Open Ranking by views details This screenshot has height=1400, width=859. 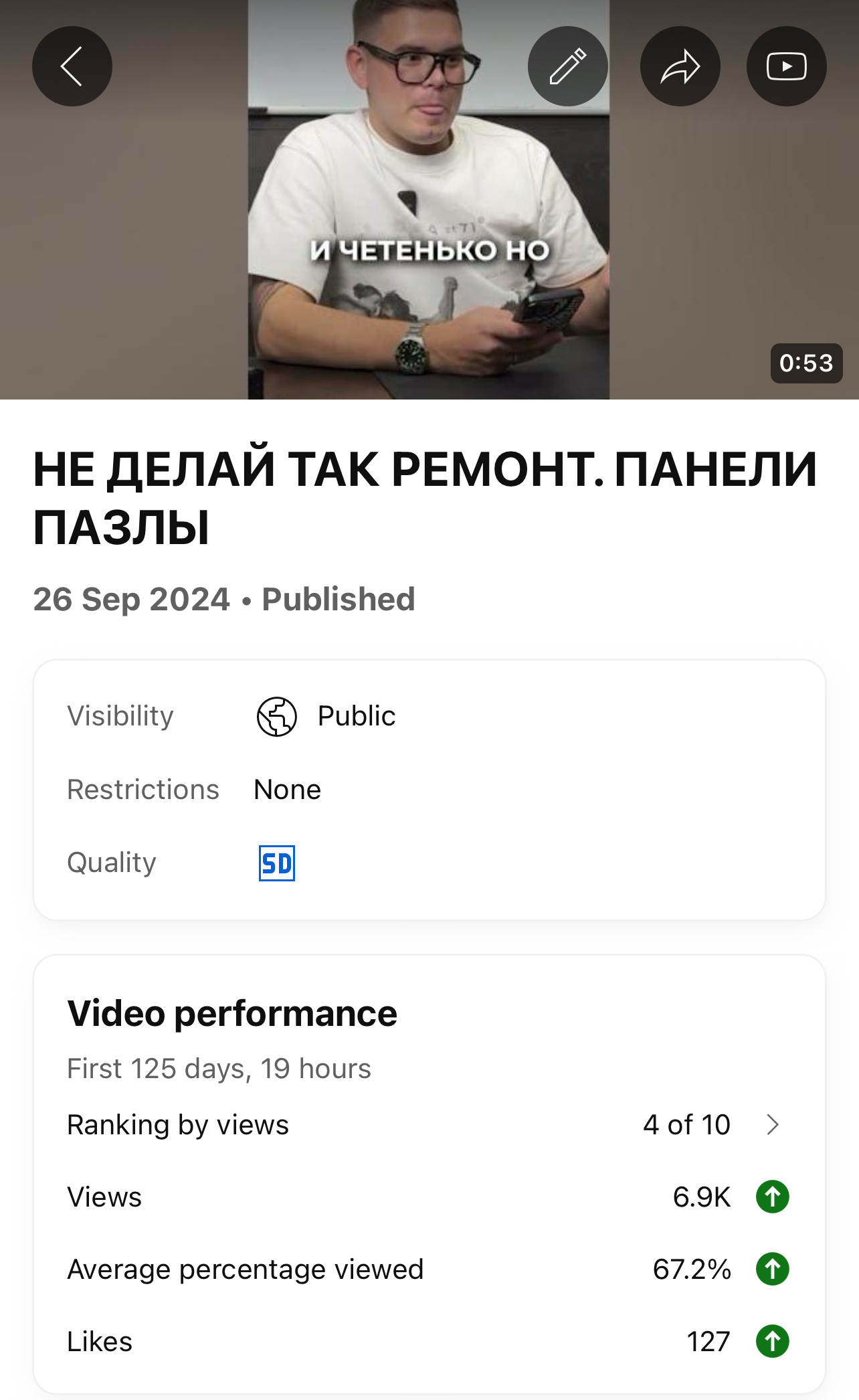pyautogui.click(x=772, y=1125)
